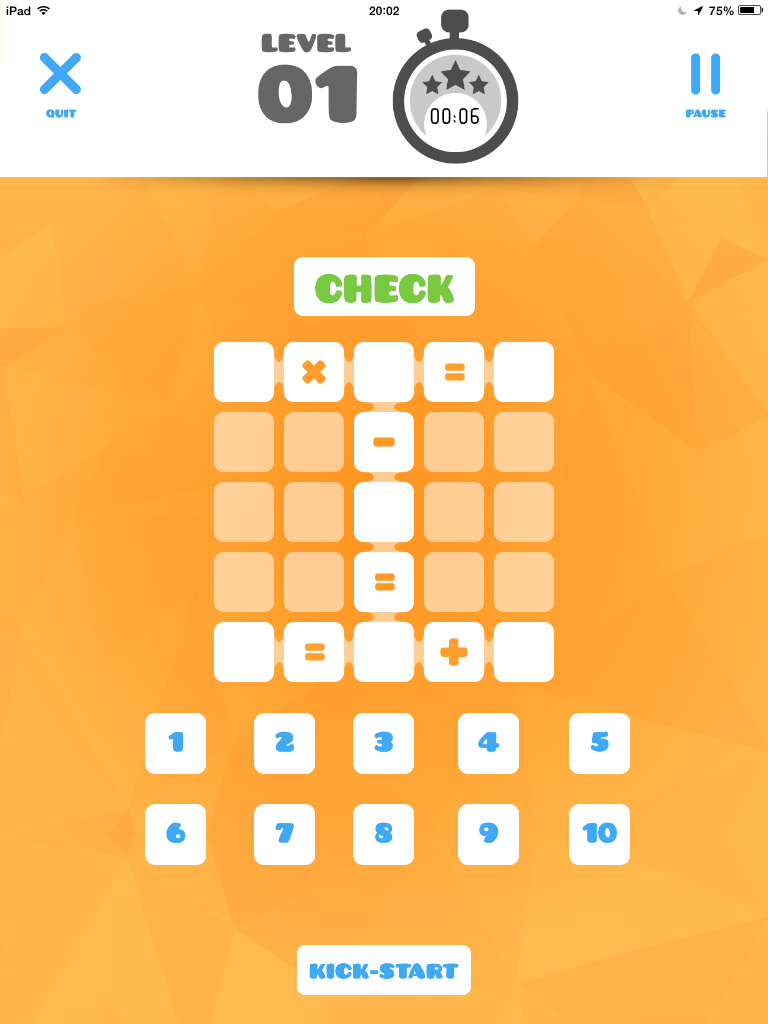Select the empty cell before the multiply sign
Image resolution: width=768 pixels, height=1024 pixels.
[244, 372]
